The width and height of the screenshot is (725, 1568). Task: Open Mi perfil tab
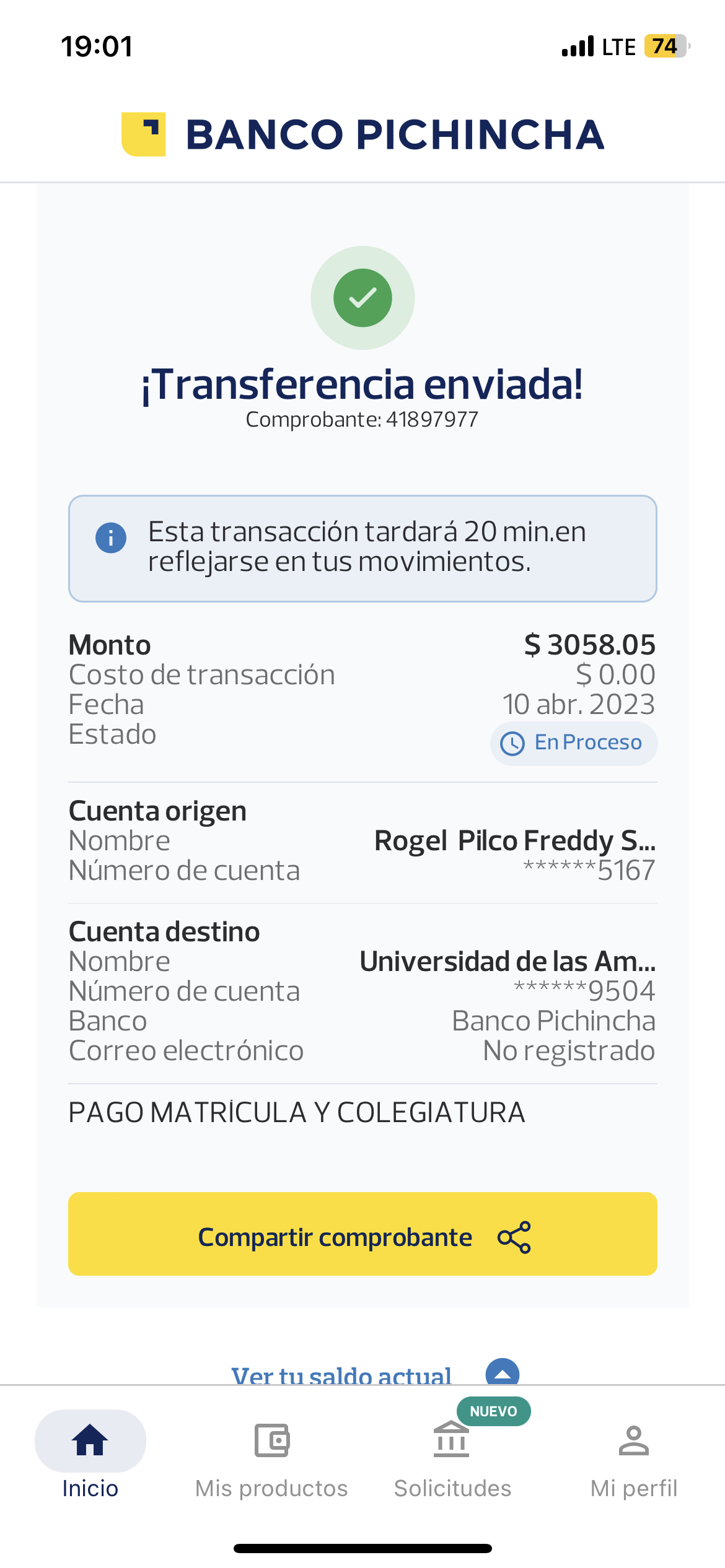(633, 1458)
